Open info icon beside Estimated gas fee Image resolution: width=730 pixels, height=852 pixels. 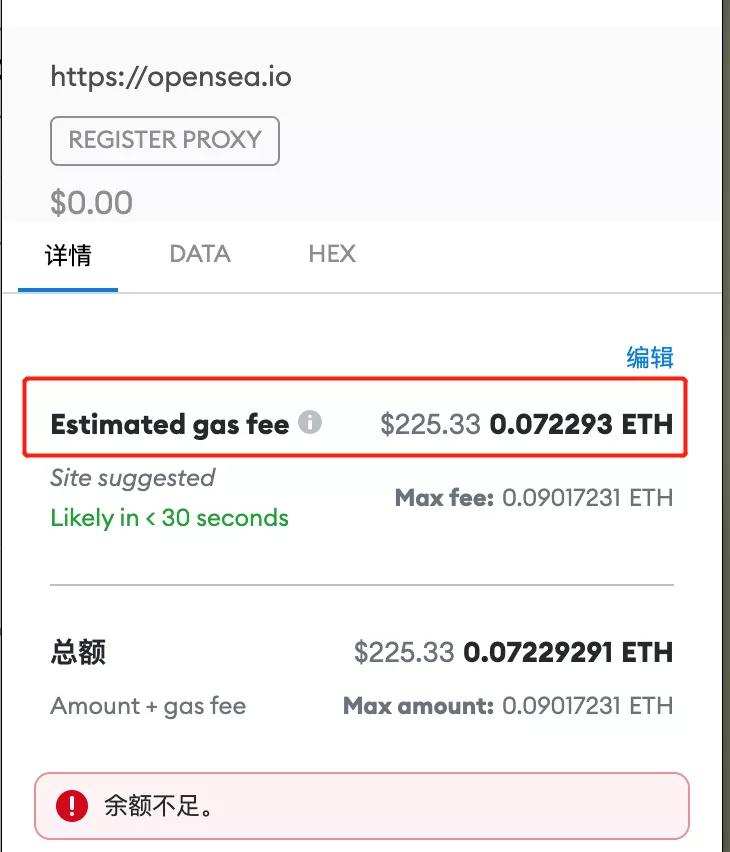[x=310, y=422]
